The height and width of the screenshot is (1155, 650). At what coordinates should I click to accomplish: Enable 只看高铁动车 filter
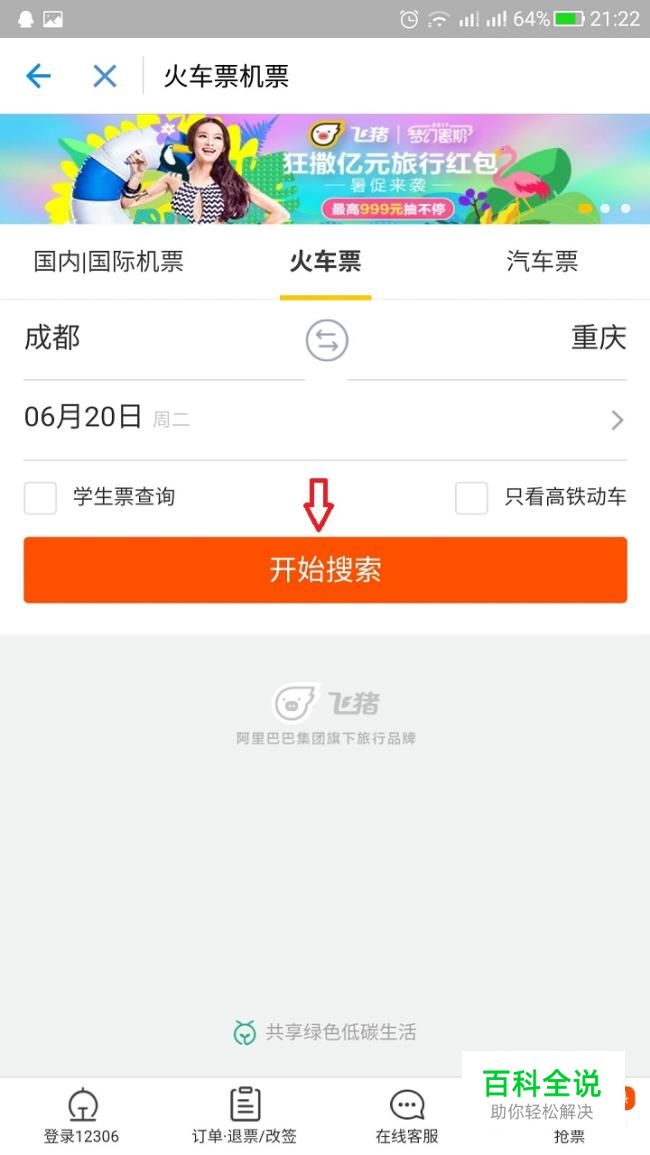[472, 497]
